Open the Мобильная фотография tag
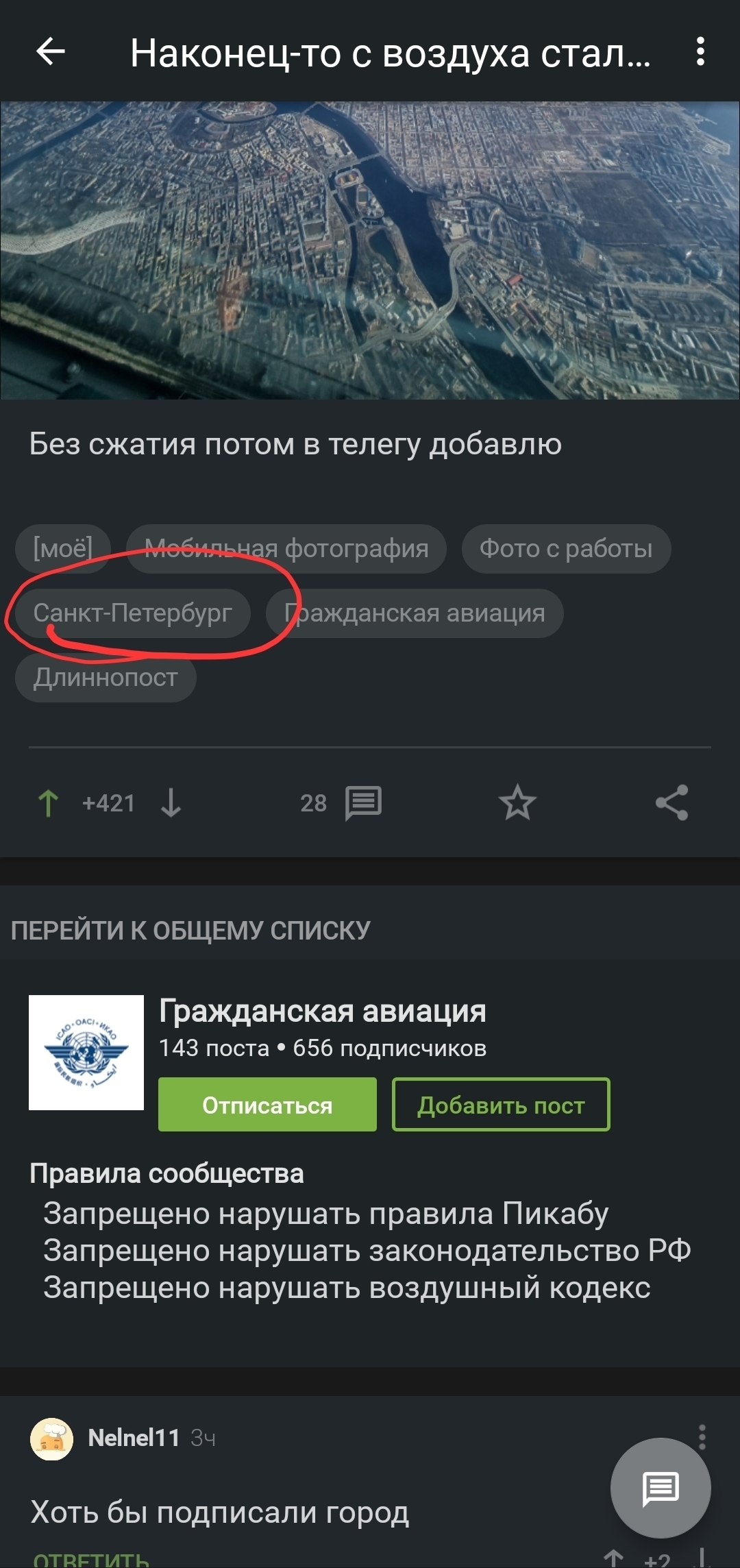The image size is (740, 1568). [x=286, y=548]
